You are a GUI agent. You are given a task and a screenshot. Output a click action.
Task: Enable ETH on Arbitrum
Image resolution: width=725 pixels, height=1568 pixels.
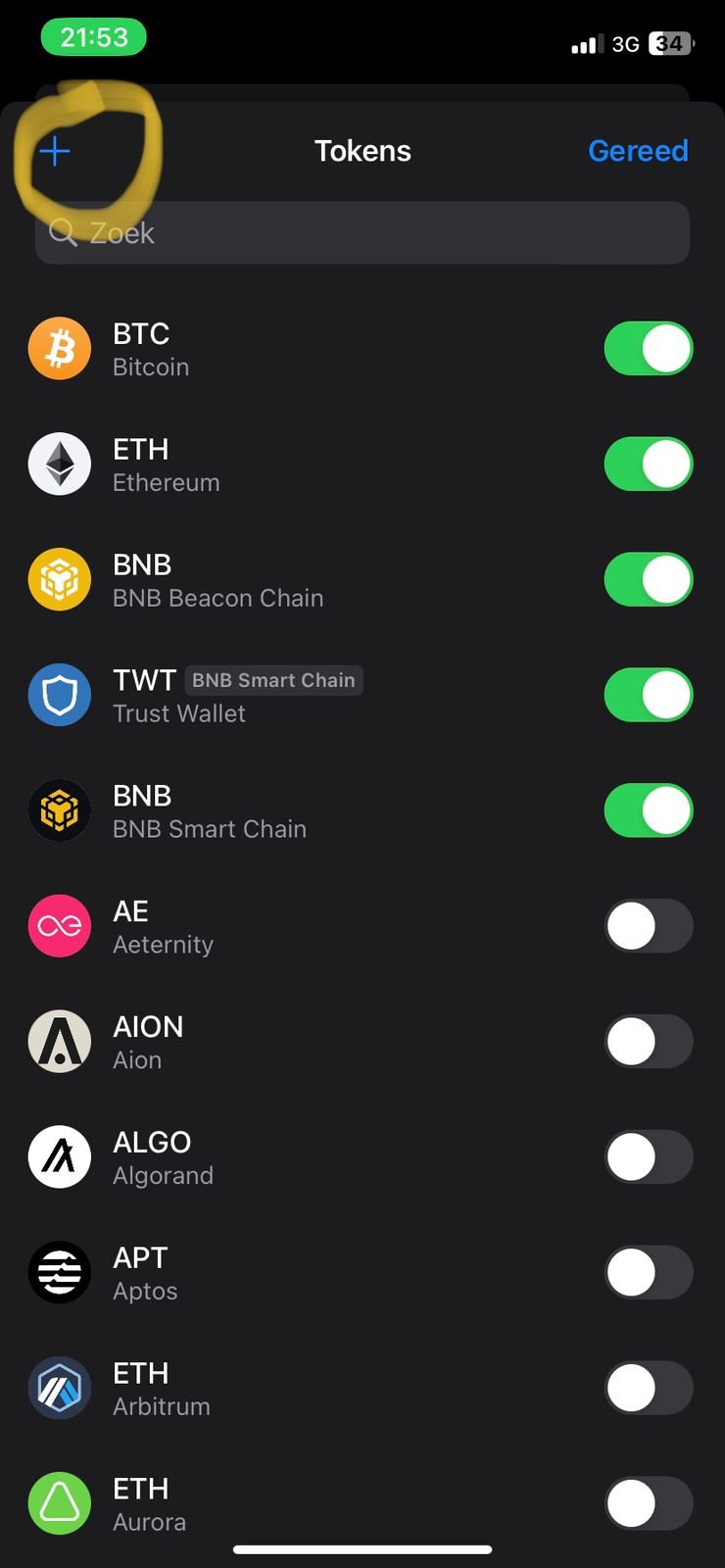[649, 1389]
